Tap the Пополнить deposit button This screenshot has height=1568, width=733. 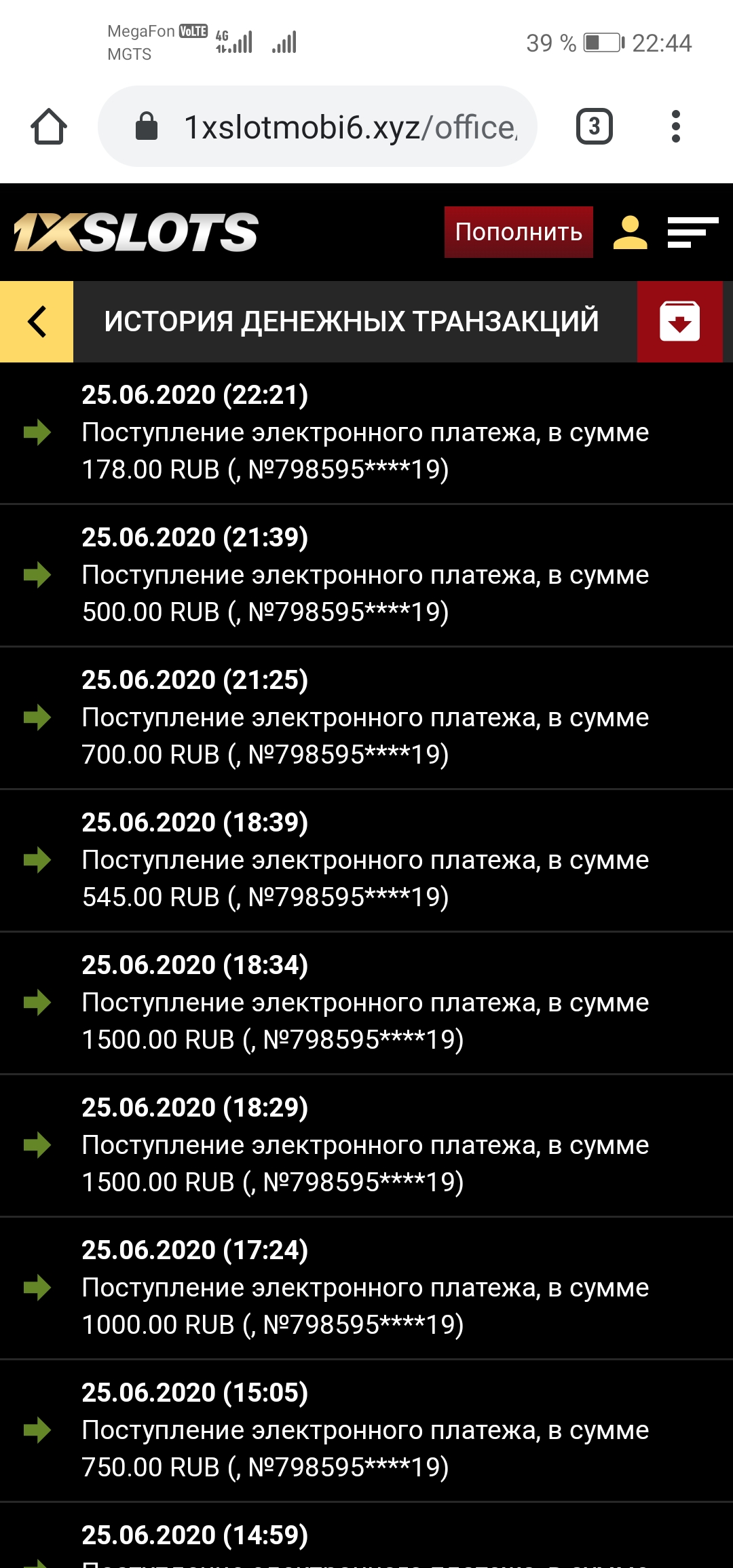(x=519, y=232)
